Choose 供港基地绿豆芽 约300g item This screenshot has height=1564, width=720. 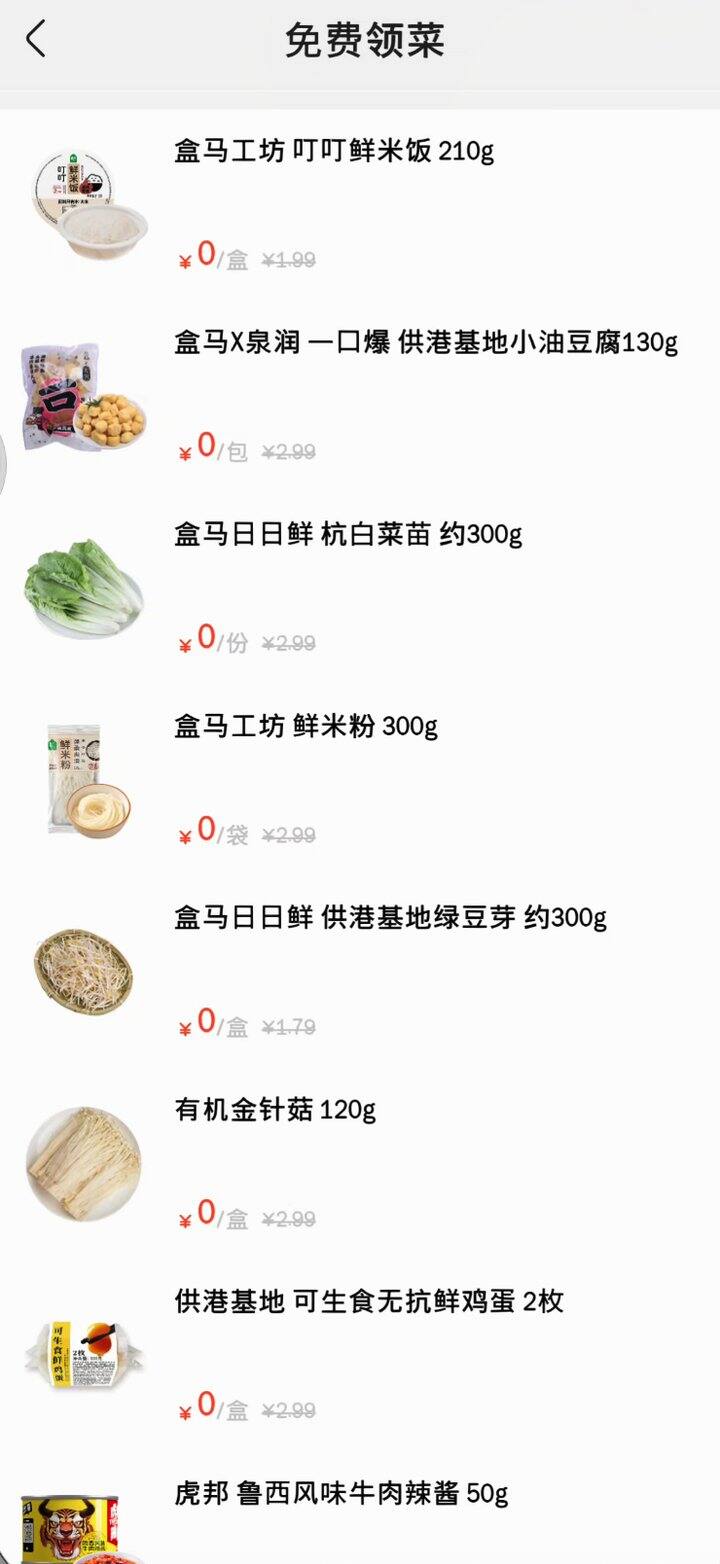pyautogui.click(x=390, y=918)
